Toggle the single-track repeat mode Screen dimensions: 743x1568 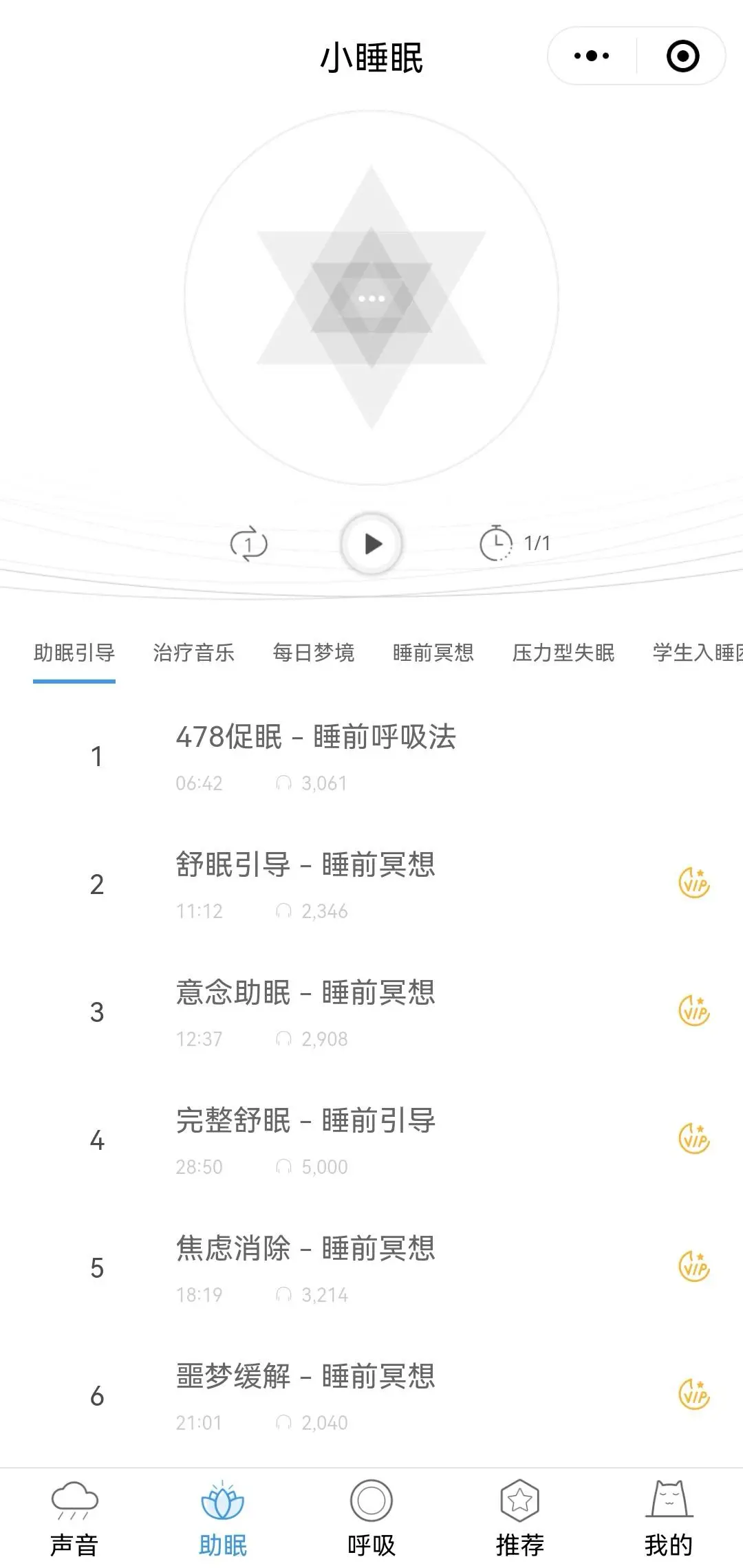(x=248, y=544)
